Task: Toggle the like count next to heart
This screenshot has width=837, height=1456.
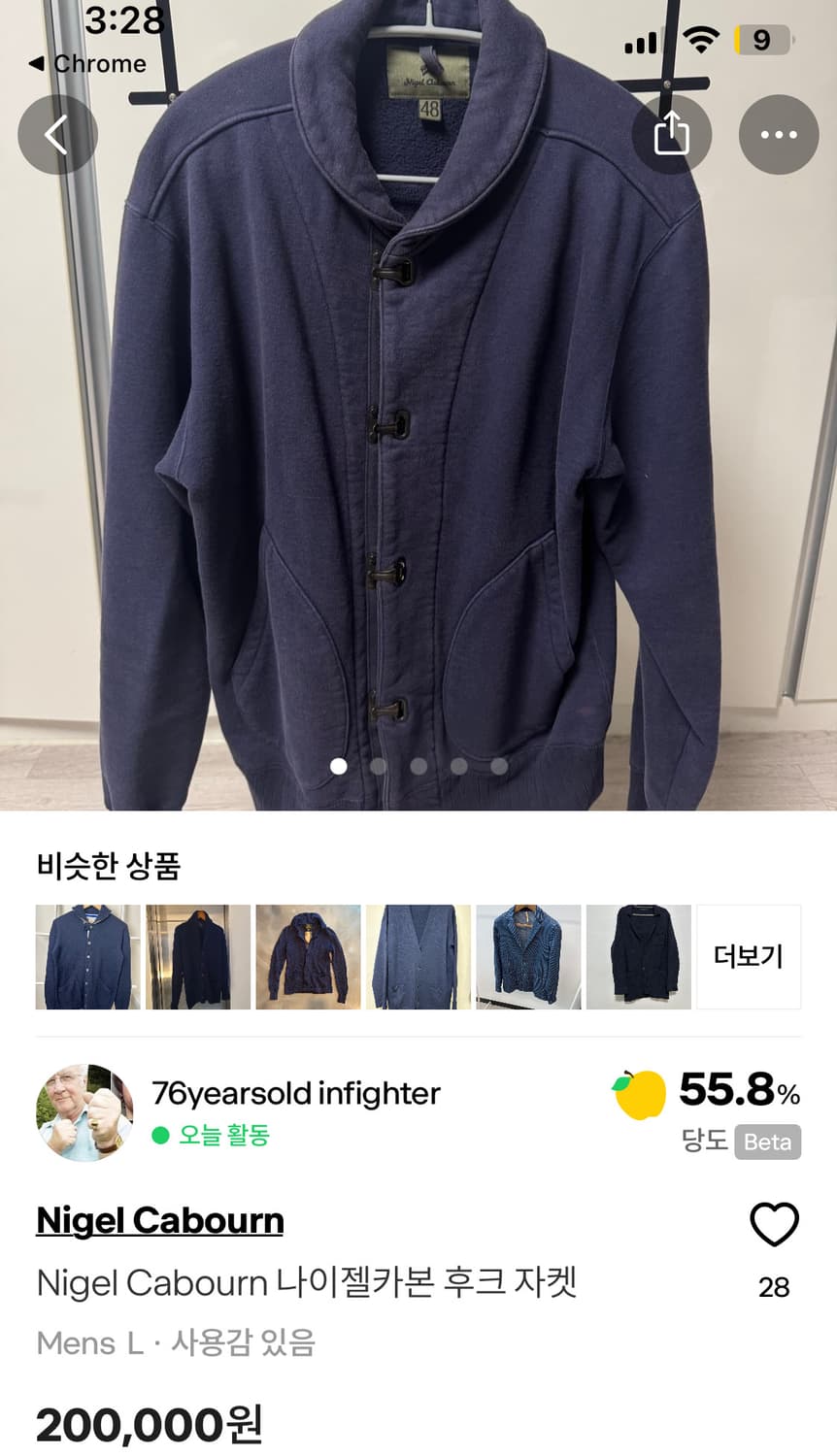Action: [773, 1288]
